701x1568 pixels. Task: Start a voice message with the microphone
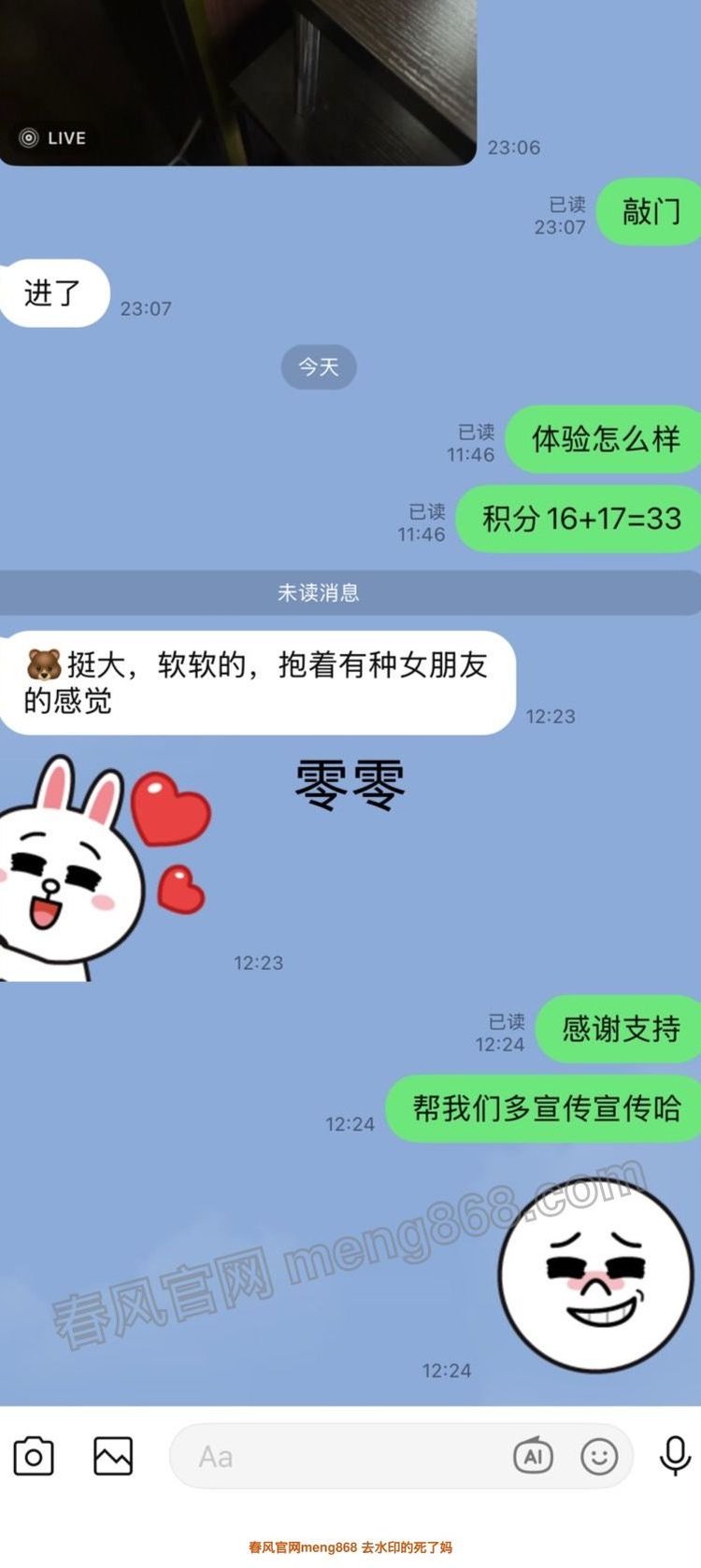coord(674,1456)
